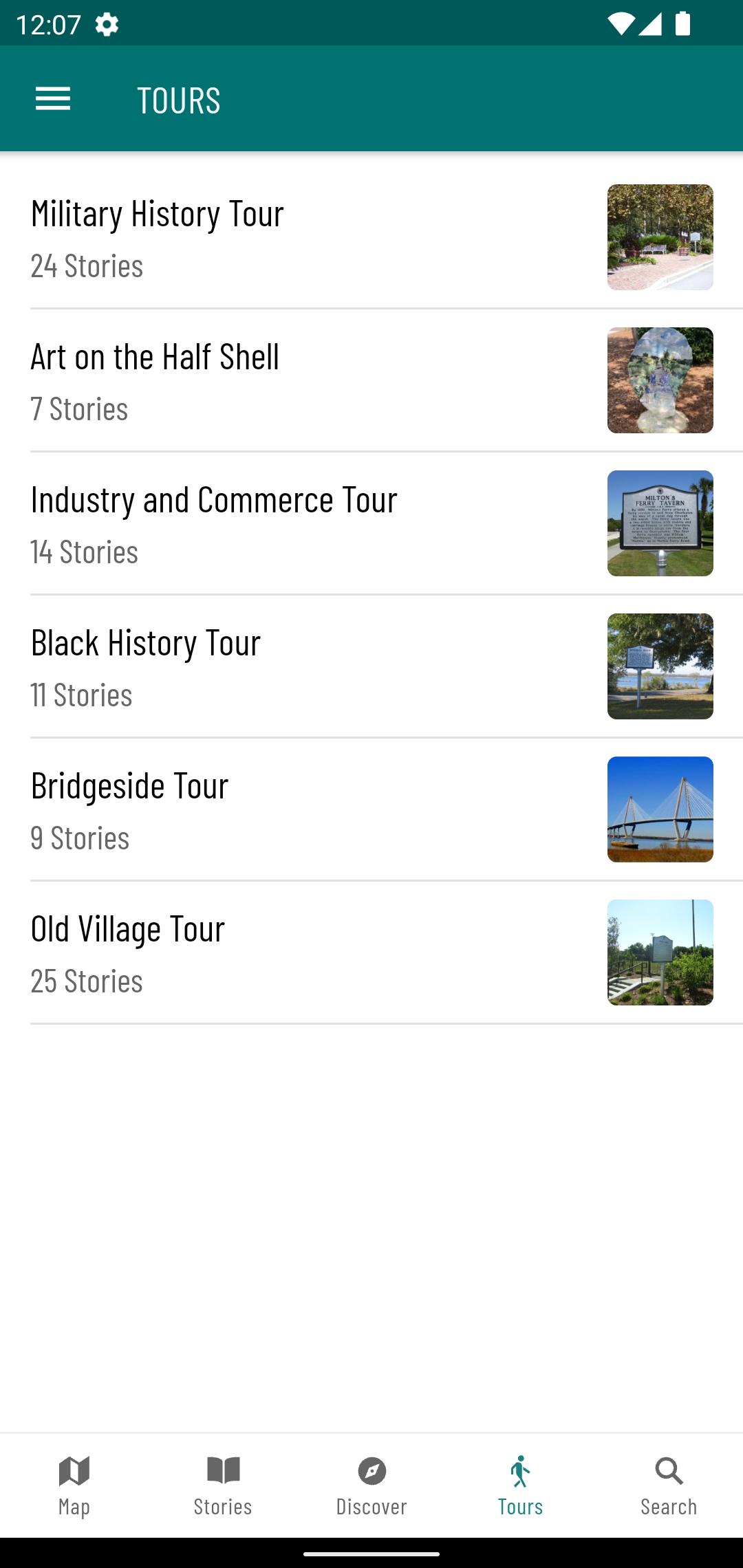This screenshot has height=1568, width=743.
Task: Open the Military History Tour
Action: [371, 237]
